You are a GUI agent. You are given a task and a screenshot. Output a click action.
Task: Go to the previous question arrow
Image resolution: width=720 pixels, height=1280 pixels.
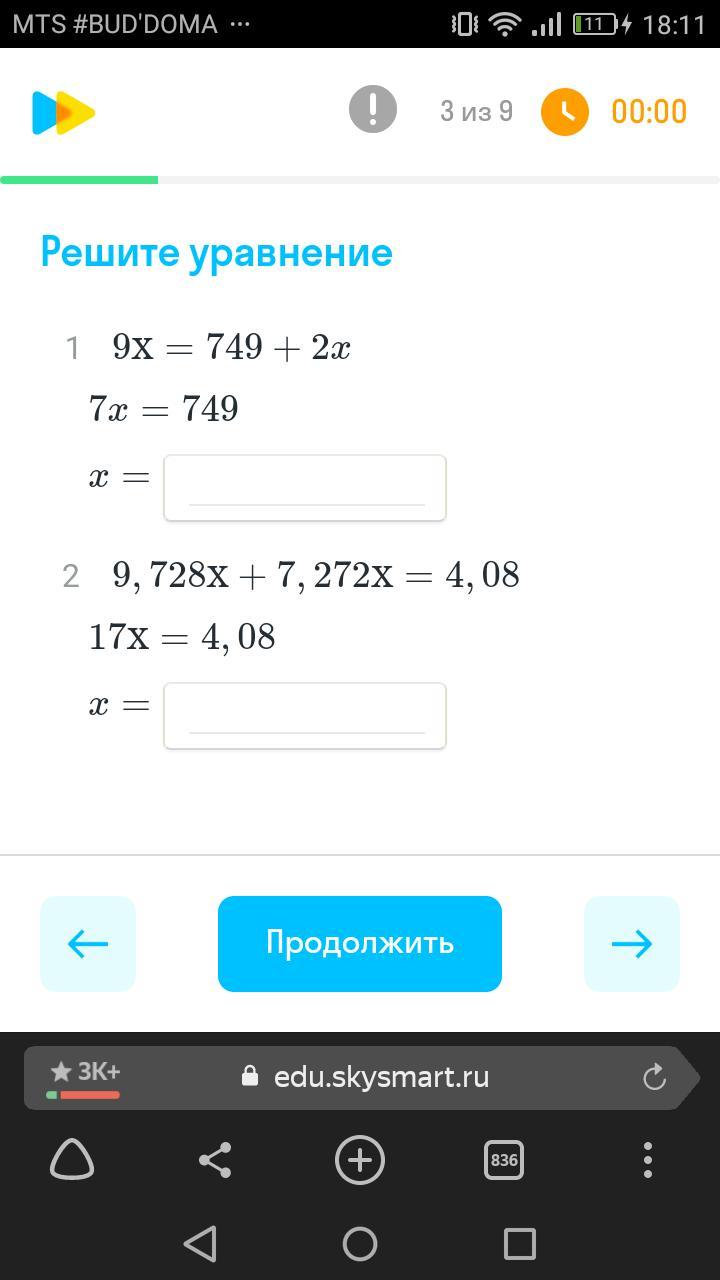click(x=88, y=944)
